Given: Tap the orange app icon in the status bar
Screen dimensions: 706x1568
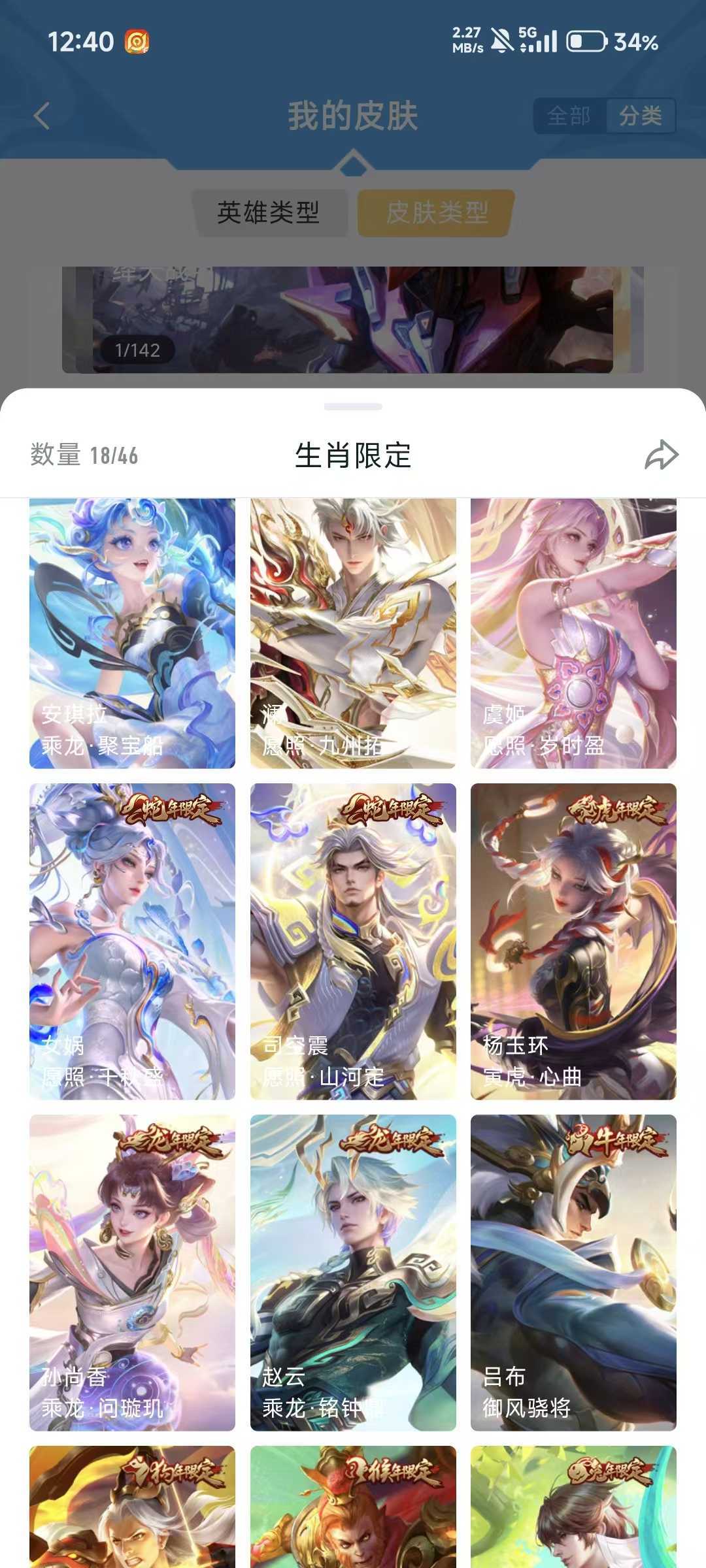Looking at the screenshot, I should [139, 41].
